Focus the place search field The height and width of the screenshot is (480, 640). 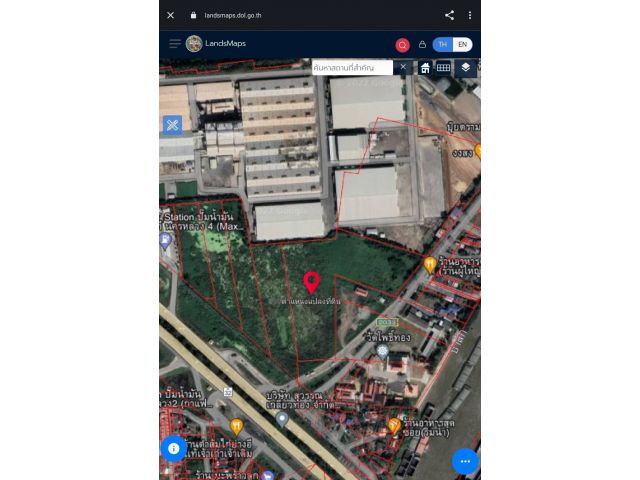click(352, 67)
